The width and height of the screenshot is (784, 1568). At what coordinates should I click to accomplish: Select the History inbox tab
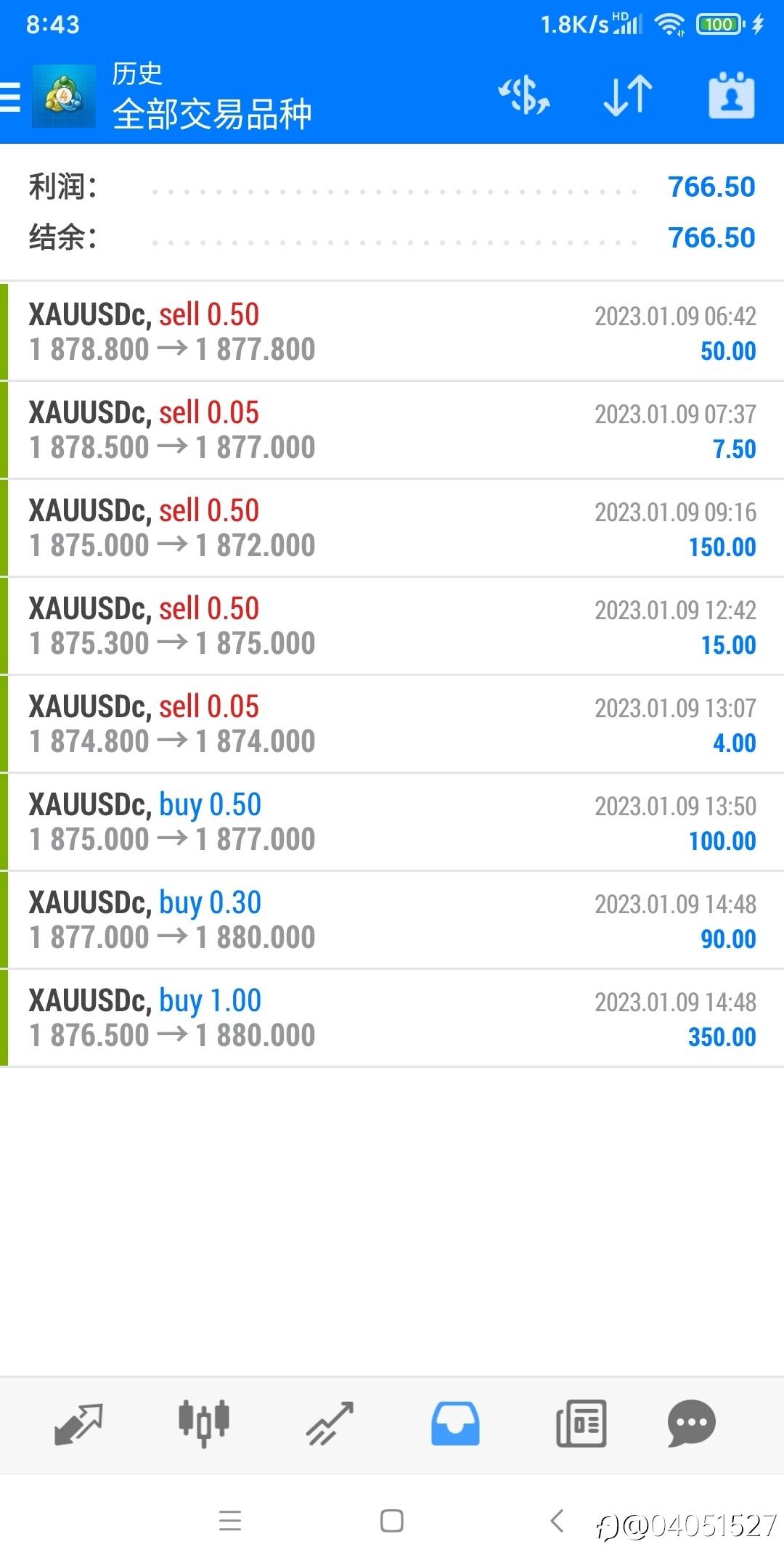455,1424
